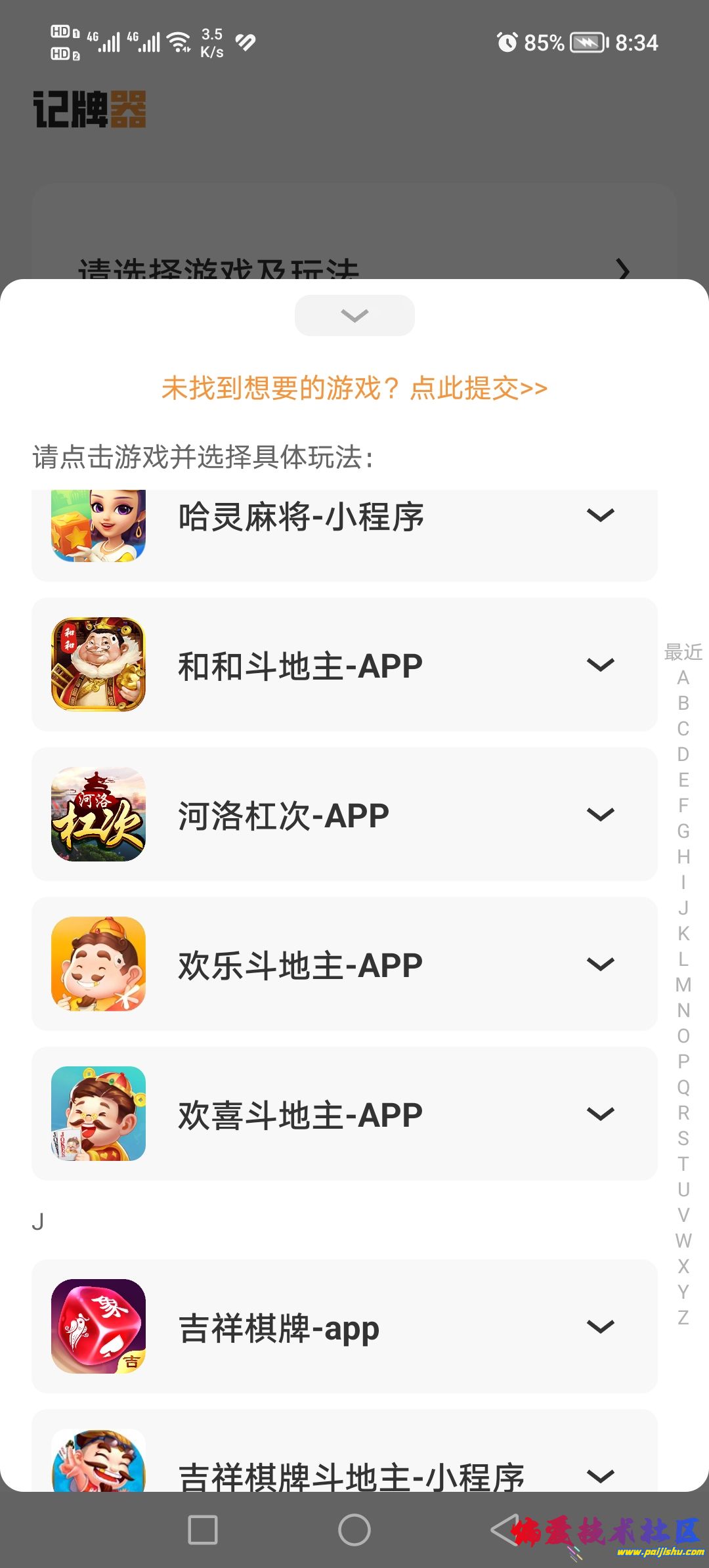Go to letter H section
The height and width of the screenshot is (1568, 709).
point(683,857)
